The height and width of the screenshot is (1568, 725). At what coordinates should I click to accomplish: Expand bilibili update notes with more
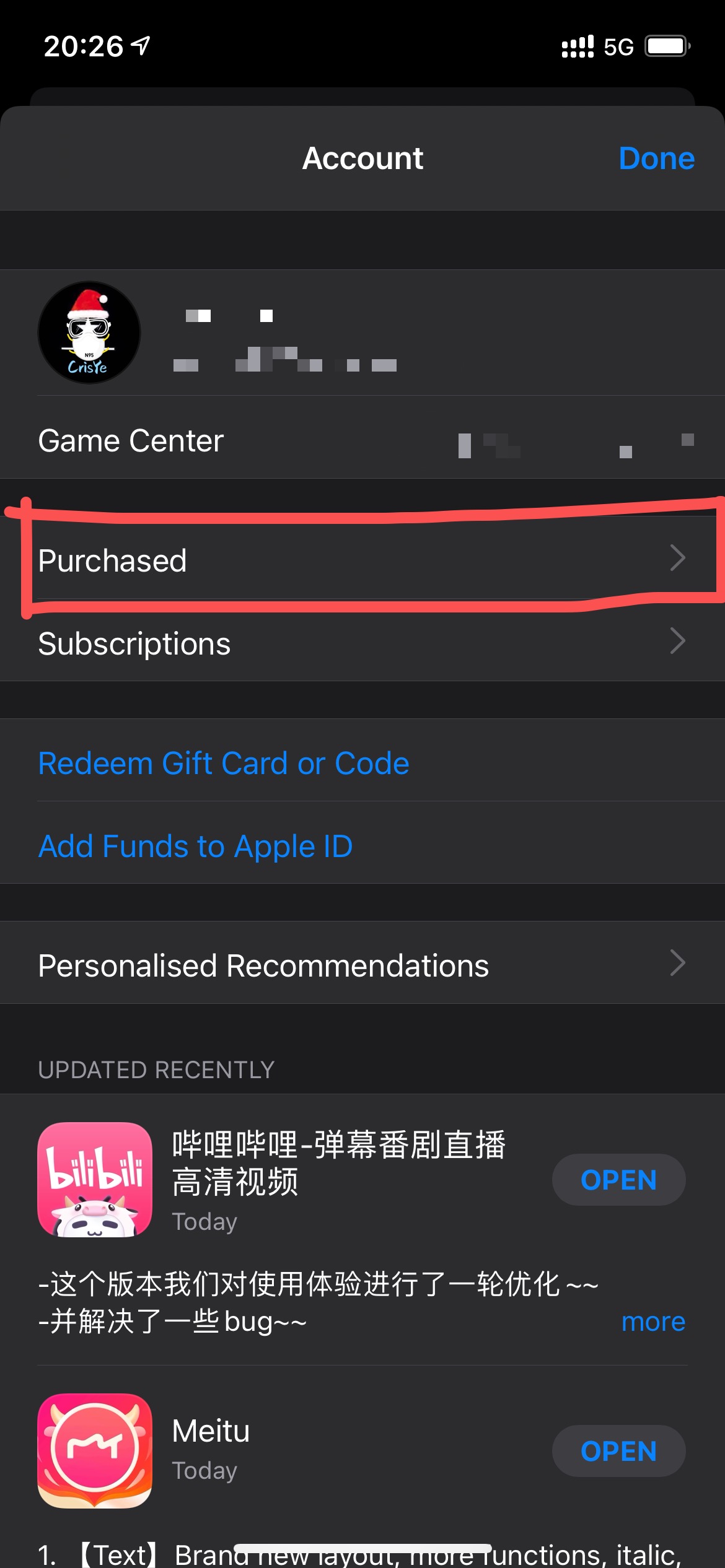point(653,1322)
